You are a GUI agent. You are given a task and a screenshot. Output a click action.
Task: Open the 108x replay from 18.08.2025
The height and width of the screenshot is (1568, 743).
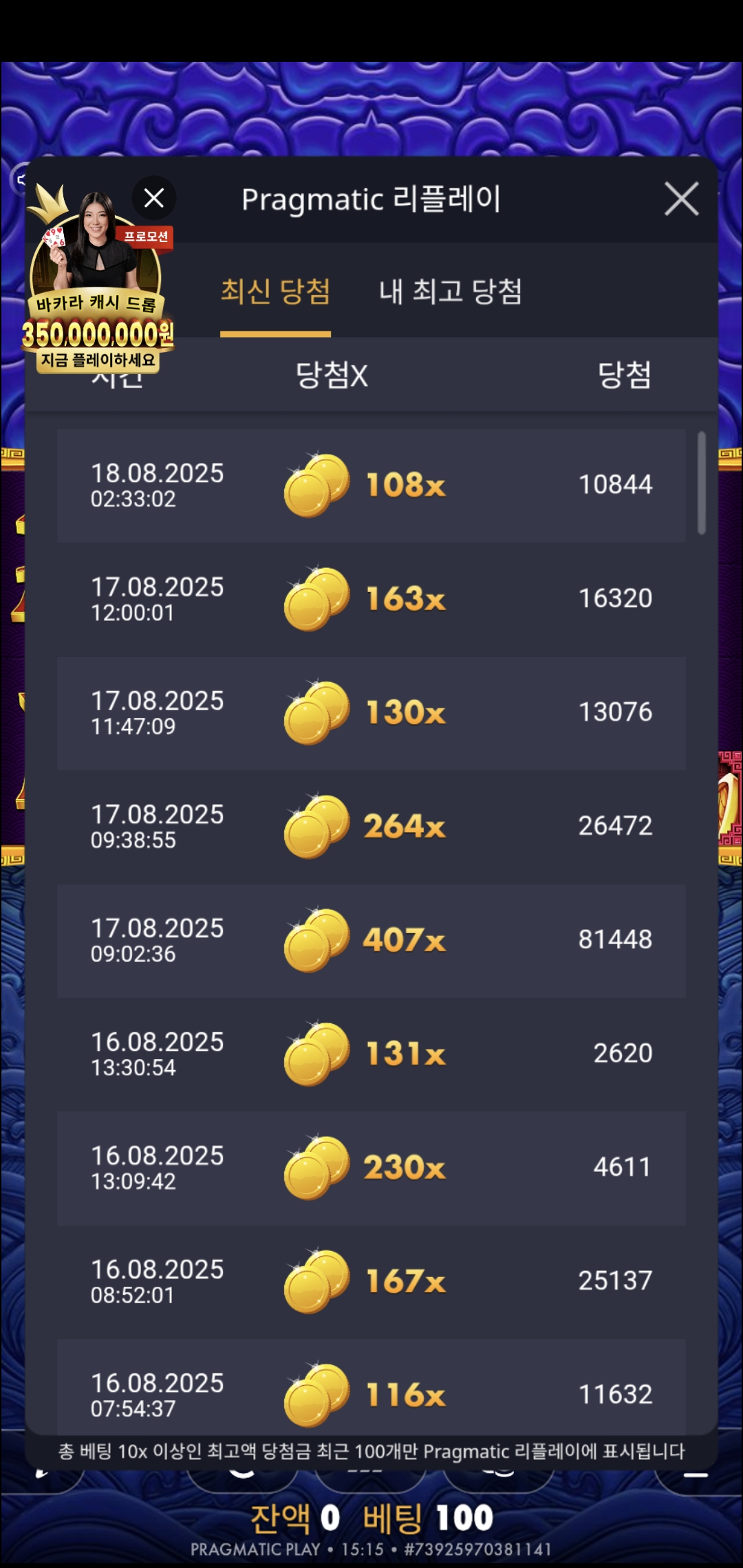pos(371,486)
